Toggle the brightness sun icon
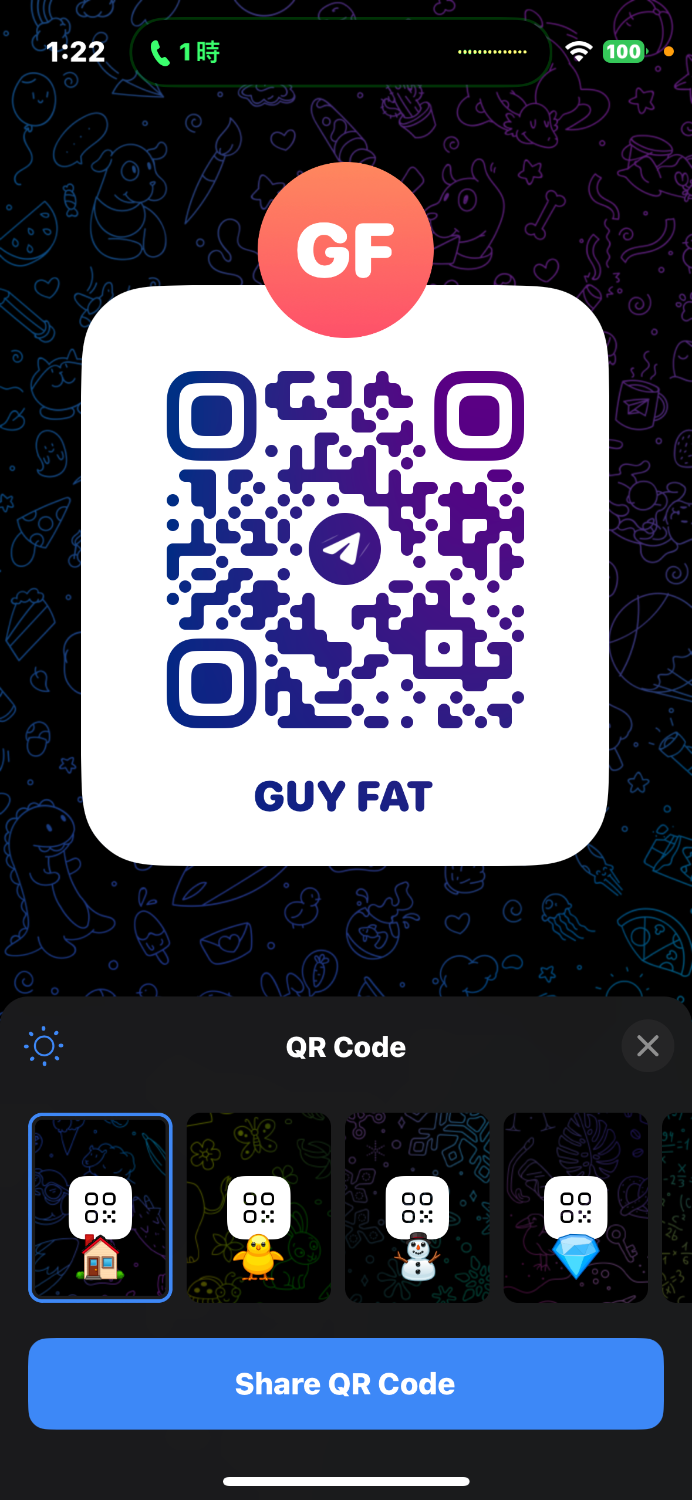This screenshot has height=1500, width=692. pos(44,1047)
